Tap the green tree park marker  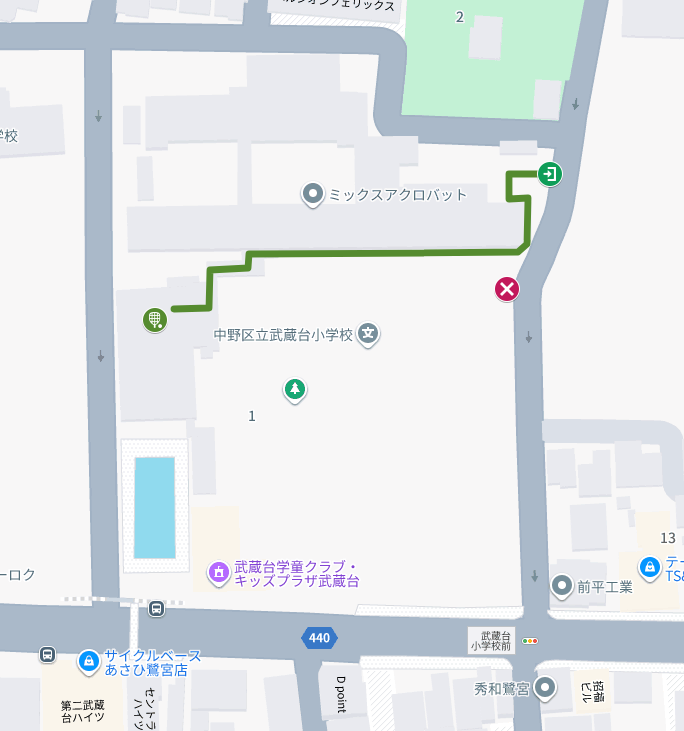pos(294,389)
